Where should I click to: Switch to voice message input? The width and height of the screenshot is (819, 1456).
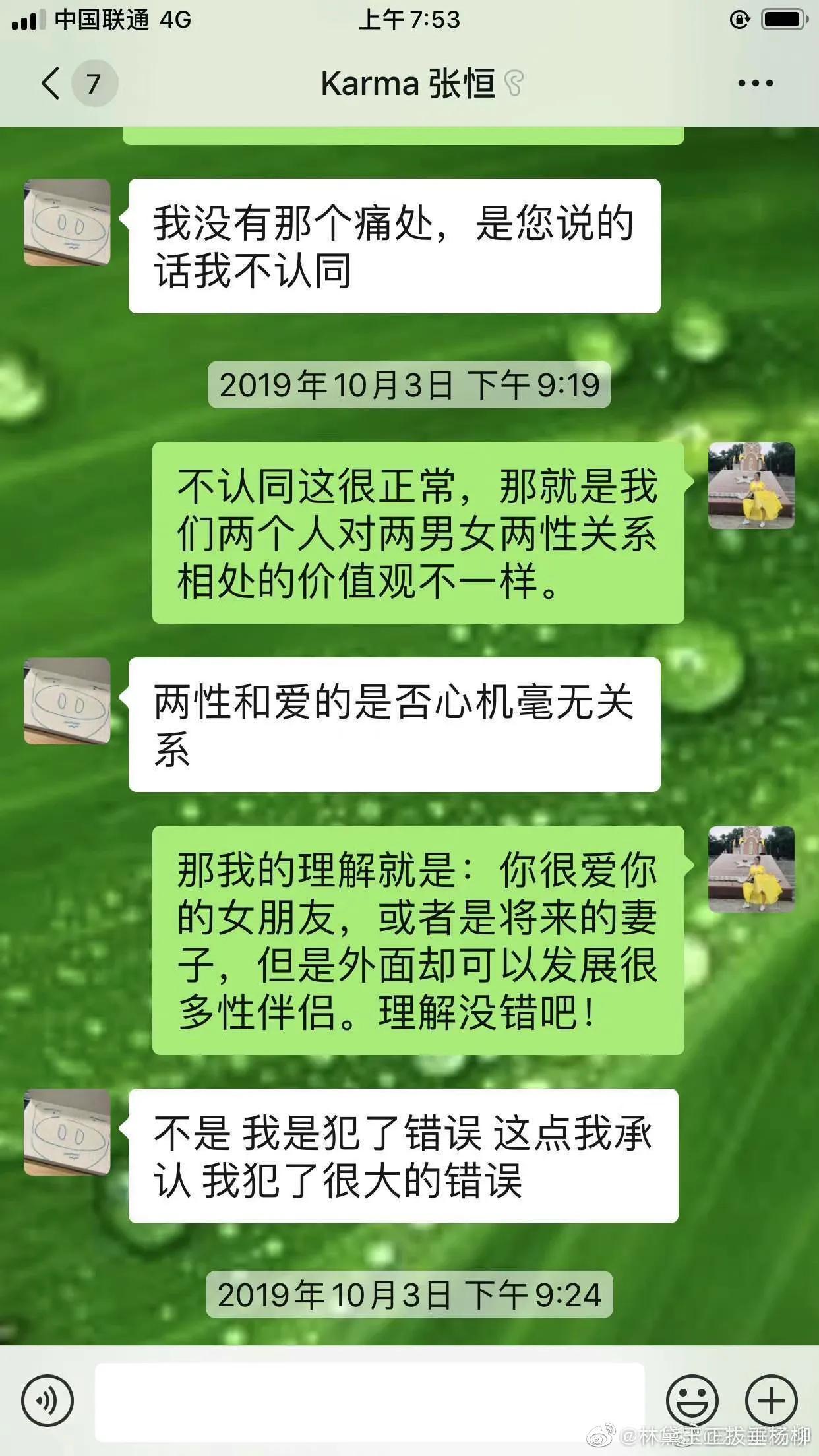[47, 1401]
